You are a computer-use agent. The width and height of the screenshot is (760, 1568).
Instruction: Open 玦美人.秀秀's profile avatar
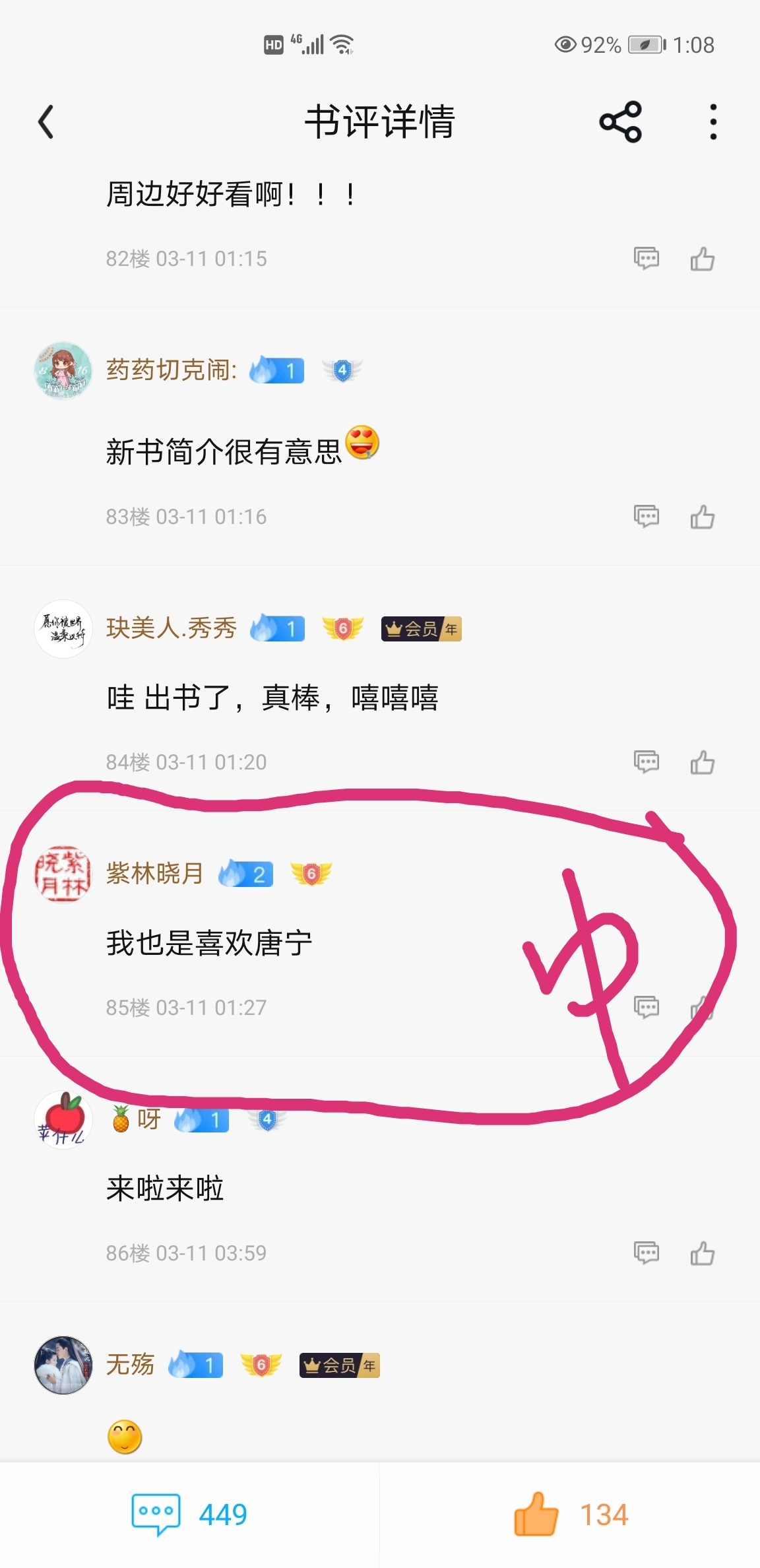pos(63,629)
